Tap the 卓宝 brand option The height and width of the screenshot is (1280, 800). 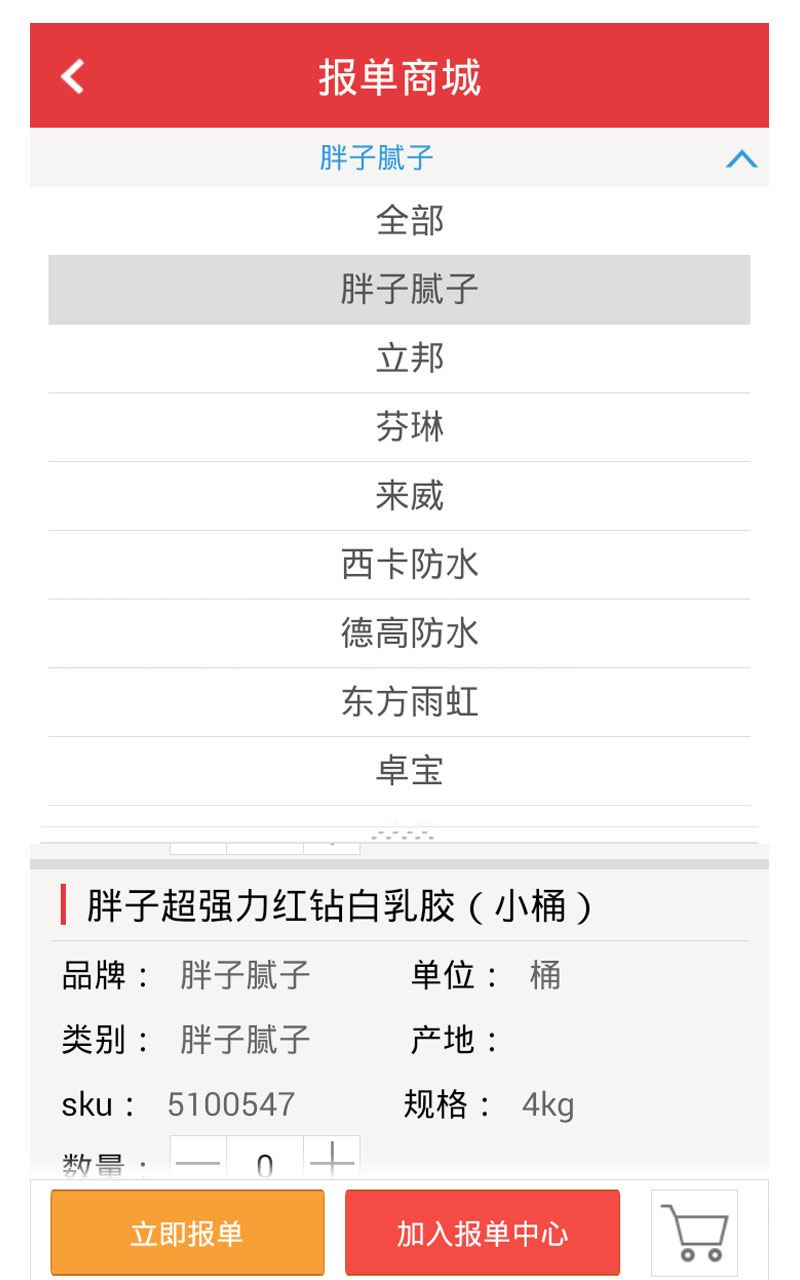pos(411,771)
